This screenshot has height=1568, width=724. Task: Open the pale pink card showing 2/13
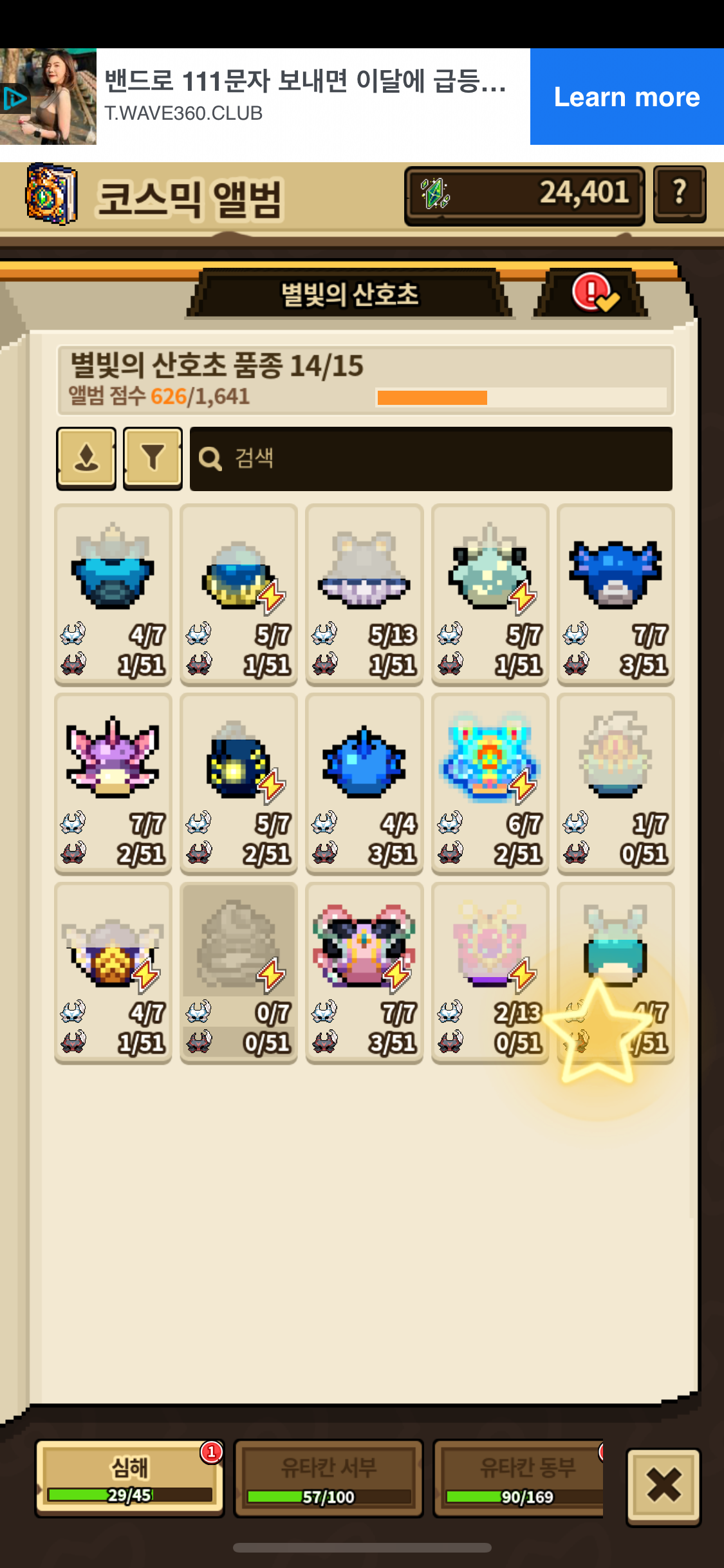[490, 973]
